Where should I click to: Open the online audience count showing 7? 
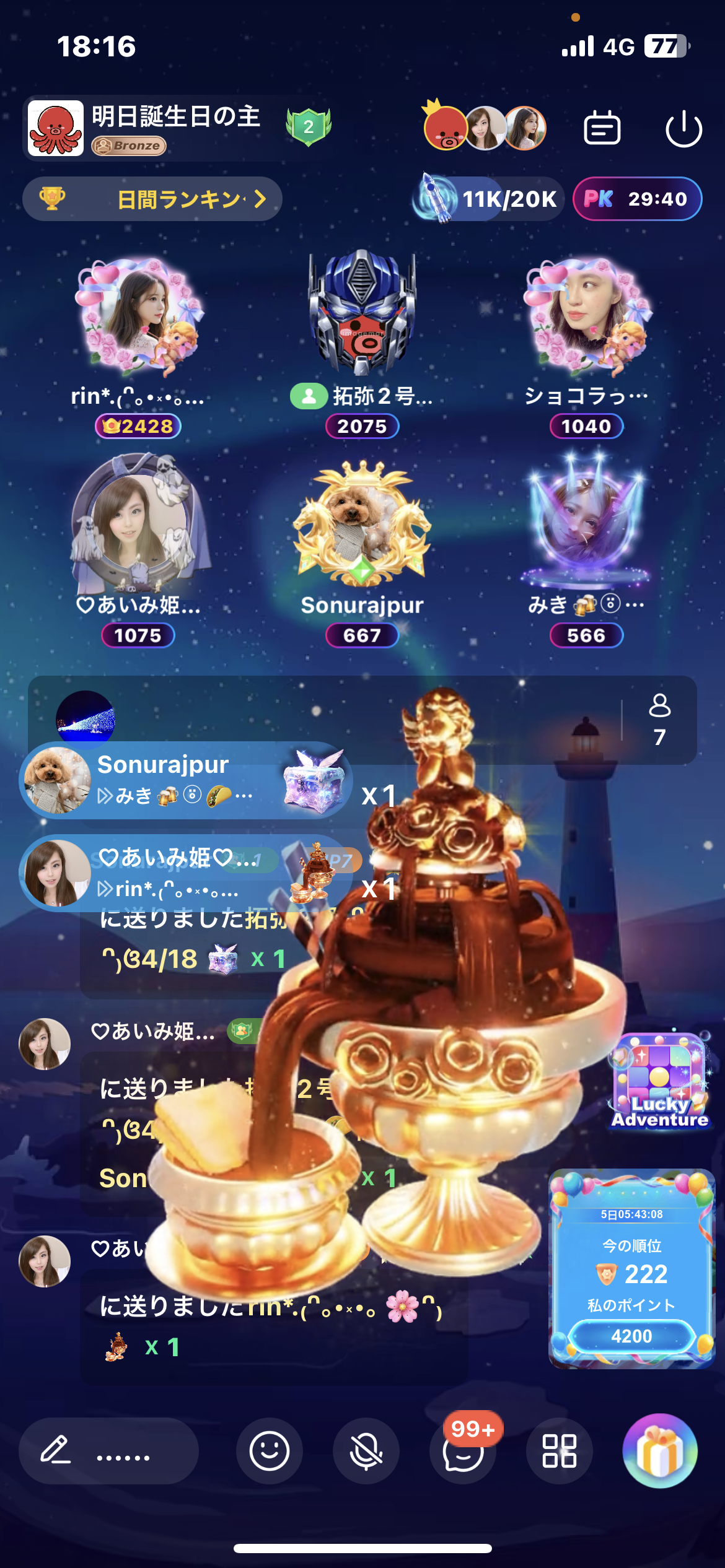tap(659, 720)
